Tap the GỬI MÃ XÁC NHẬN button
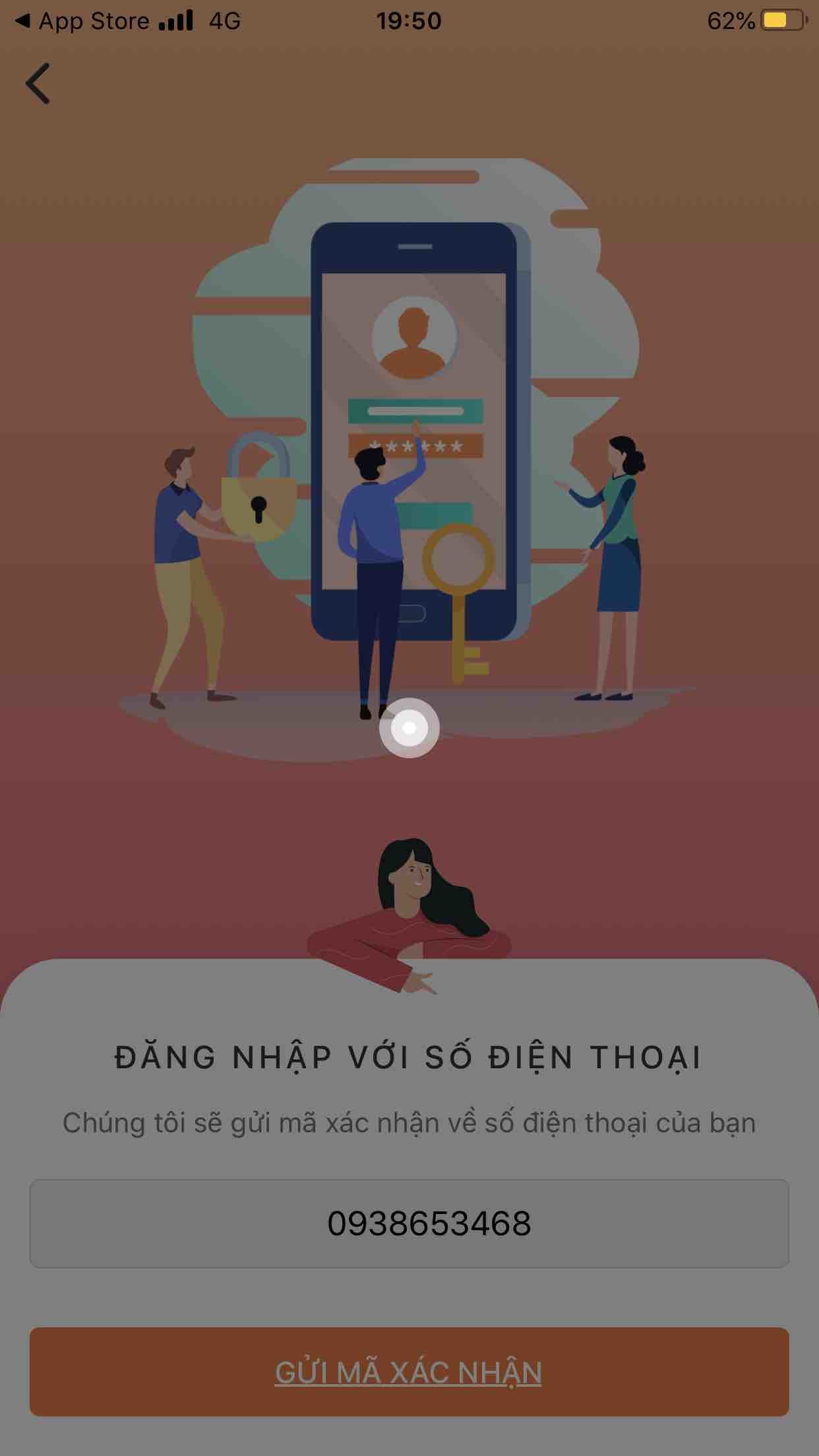Viewport: 819px width, 1456px height. tap(409, 1372)
